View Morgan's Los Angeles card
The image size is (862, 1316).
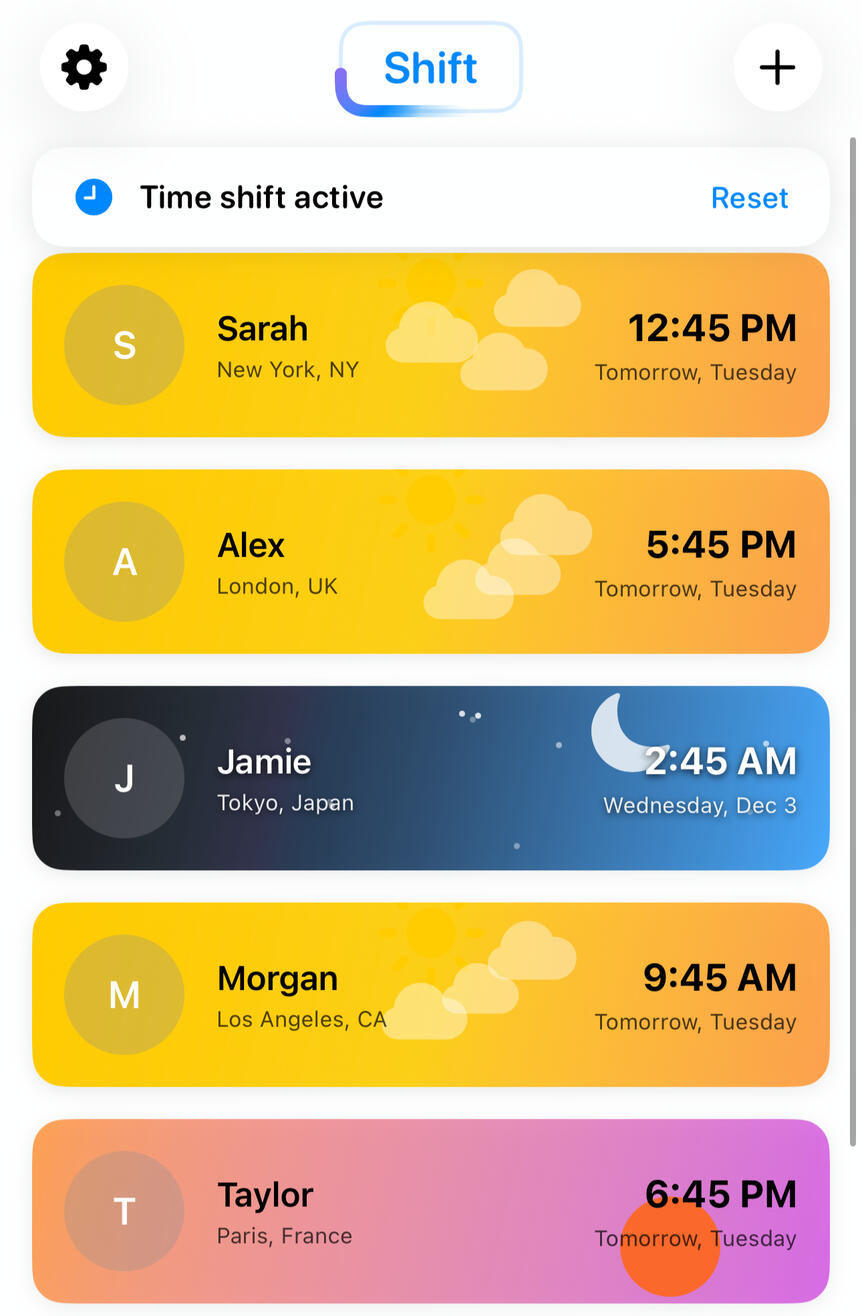point(430,995)
